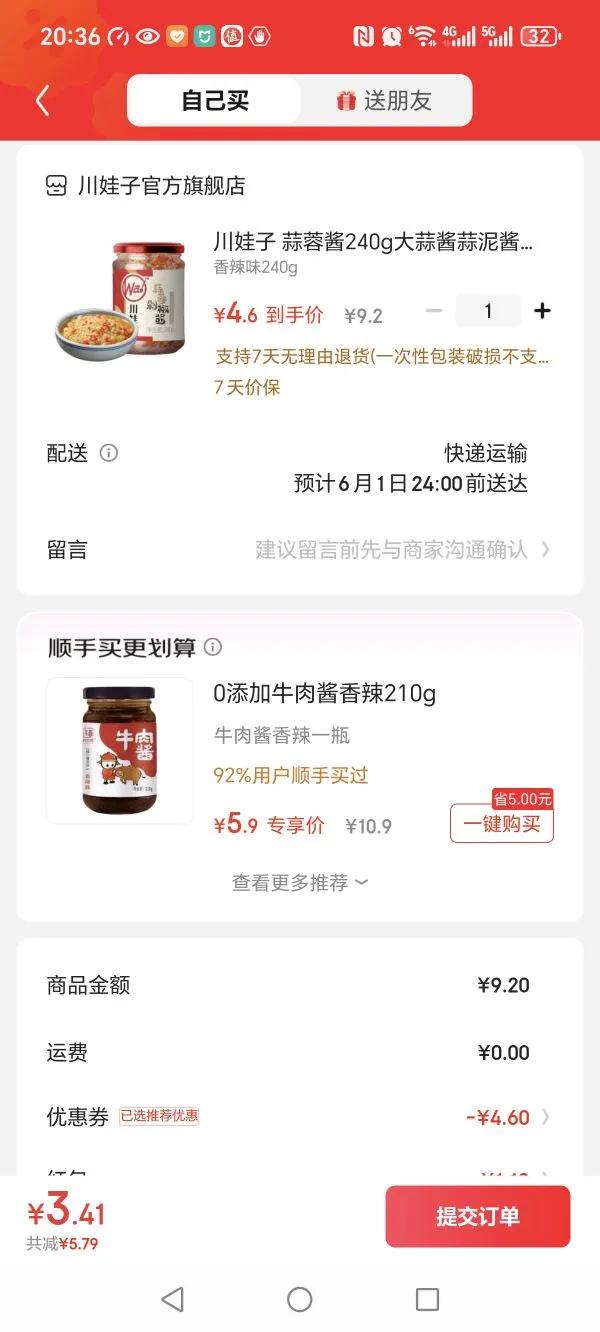This screenshot has height=1332, width=600.
Task: Show info about 配送 delivery
Action: [109, 453]
